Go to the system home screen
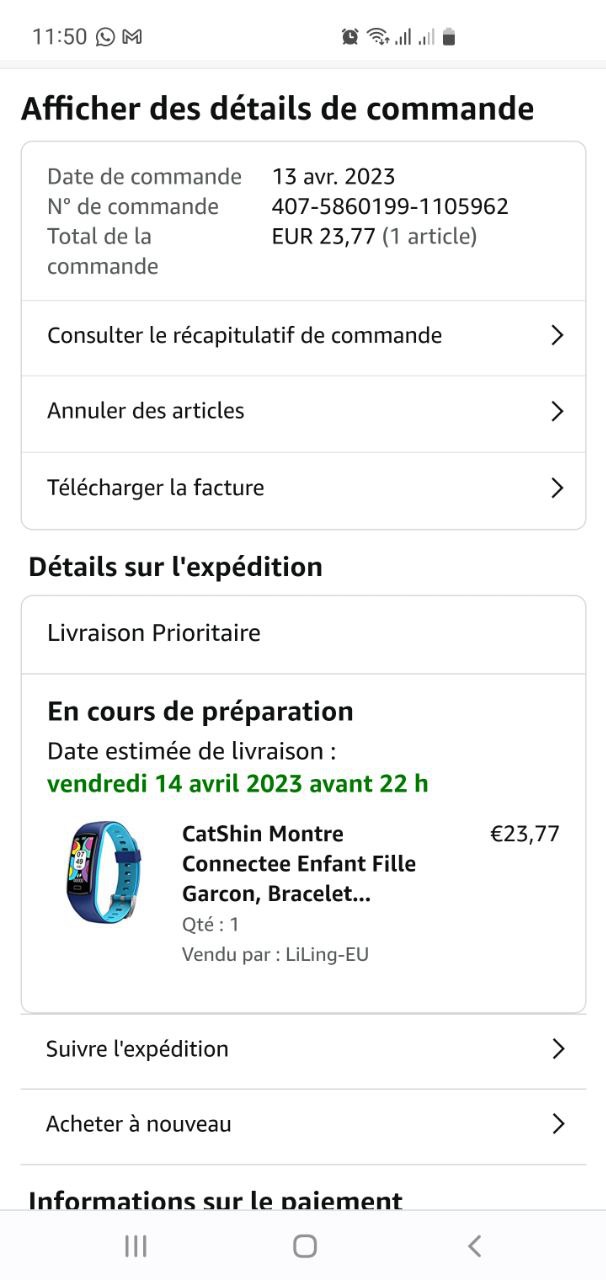The image size is (606, 1280). click(x=305, y=1246)
